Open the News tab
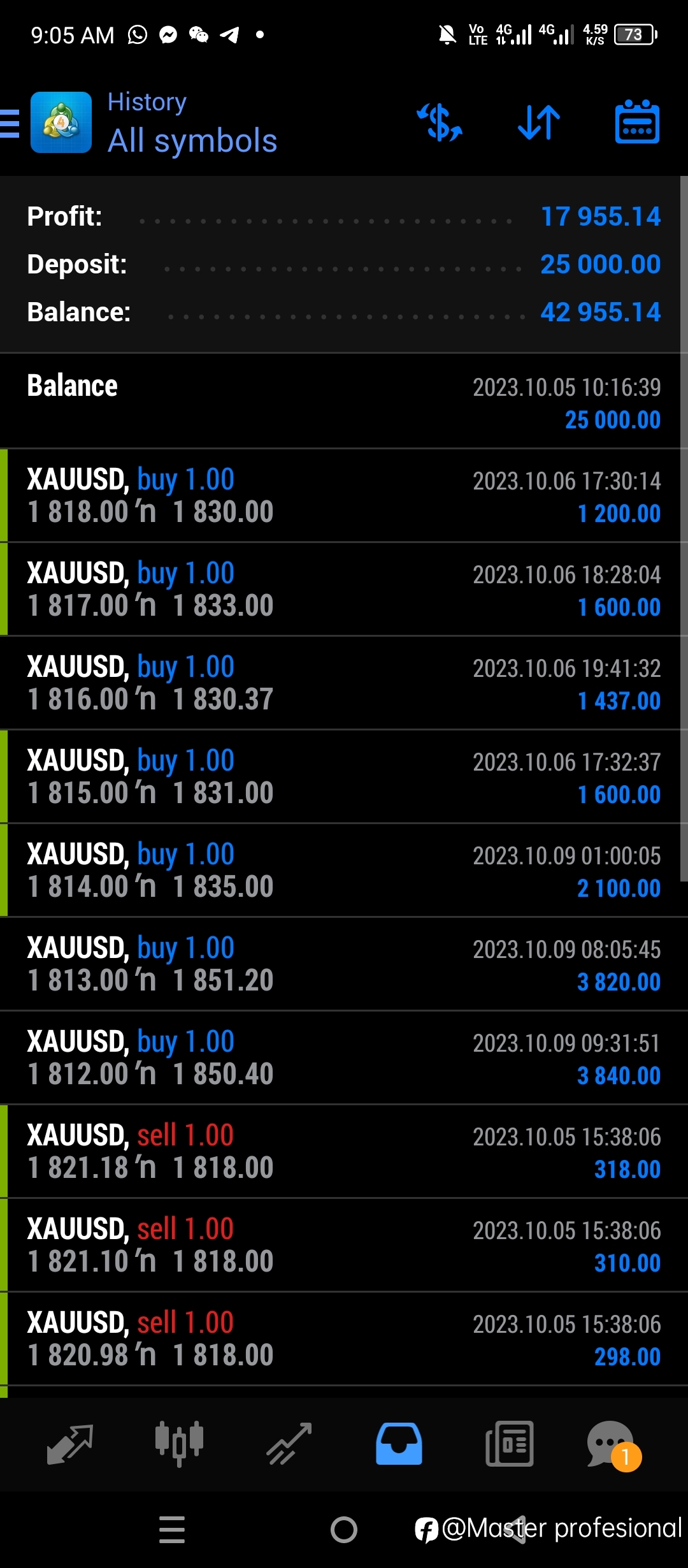Screen dimensions: 688x1568 coord(509,1444)
